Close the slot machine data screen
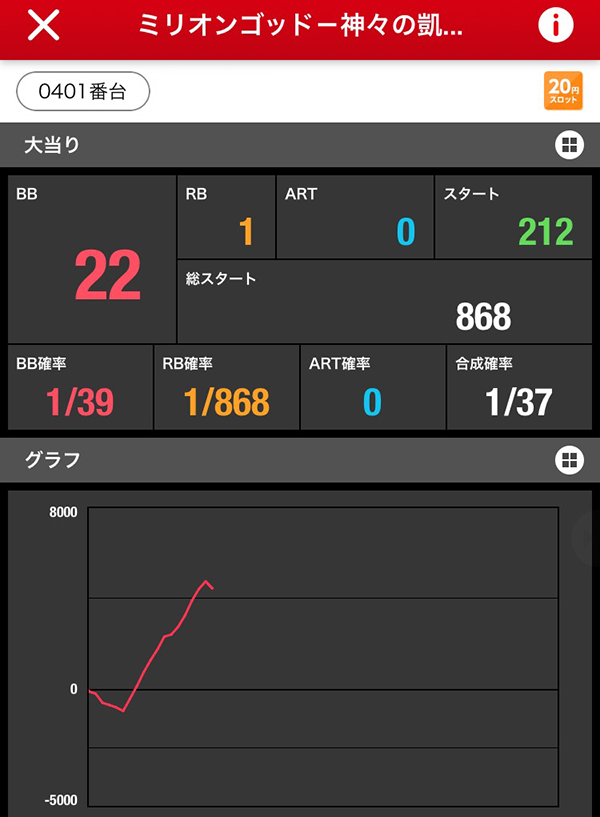Viewport: 600px width, 817px height. pyautogui.click(x=43, y=26)
